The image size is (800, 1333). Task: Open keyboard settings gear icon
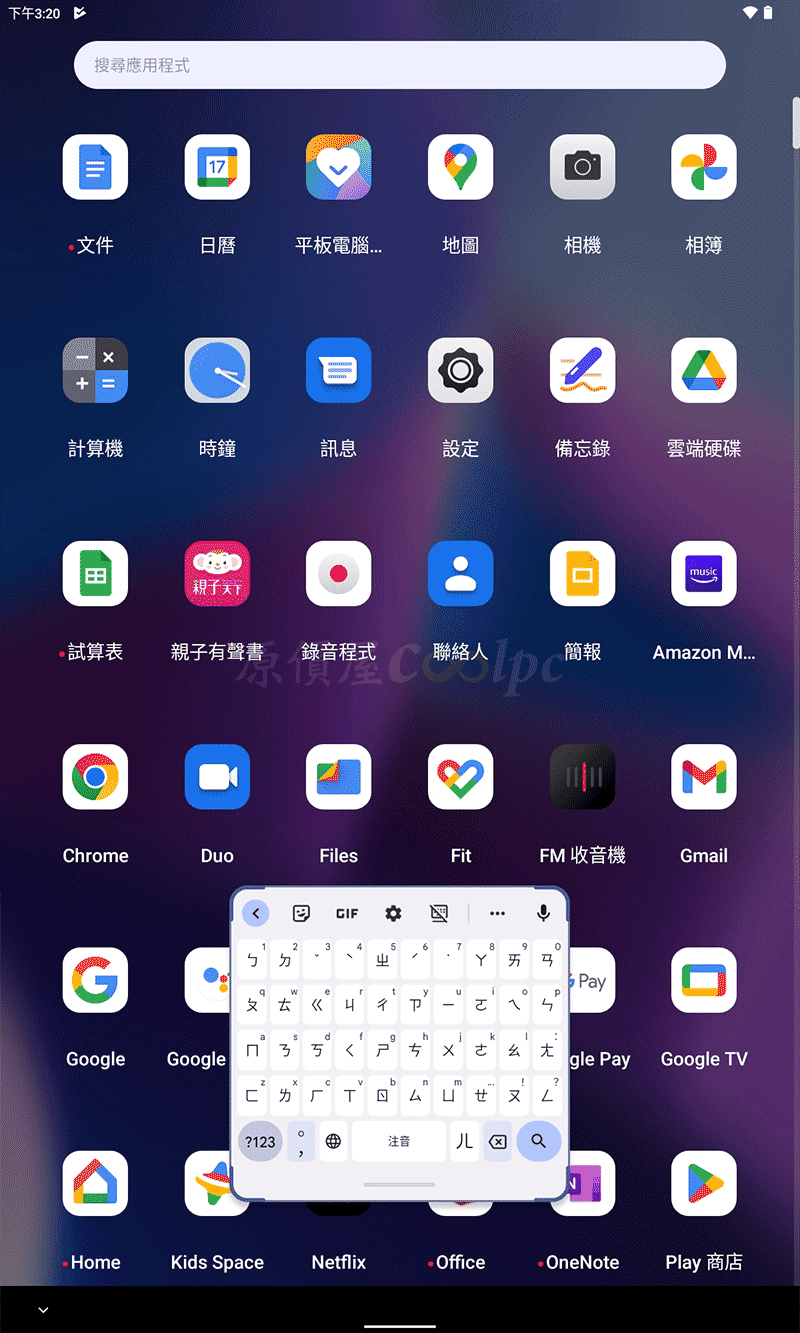tap(393, 913)
